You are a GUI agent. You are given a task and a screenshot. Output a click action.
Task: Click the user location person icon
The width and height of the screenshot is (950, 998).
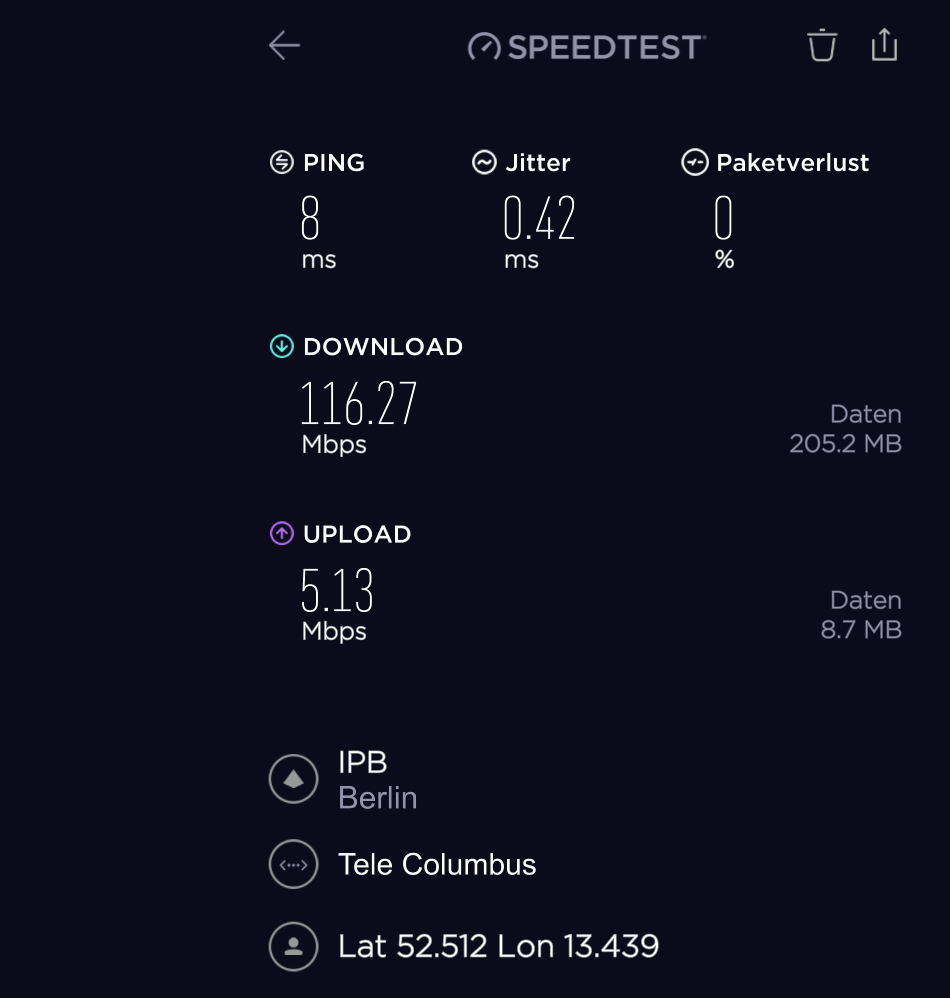pos(293,946)
